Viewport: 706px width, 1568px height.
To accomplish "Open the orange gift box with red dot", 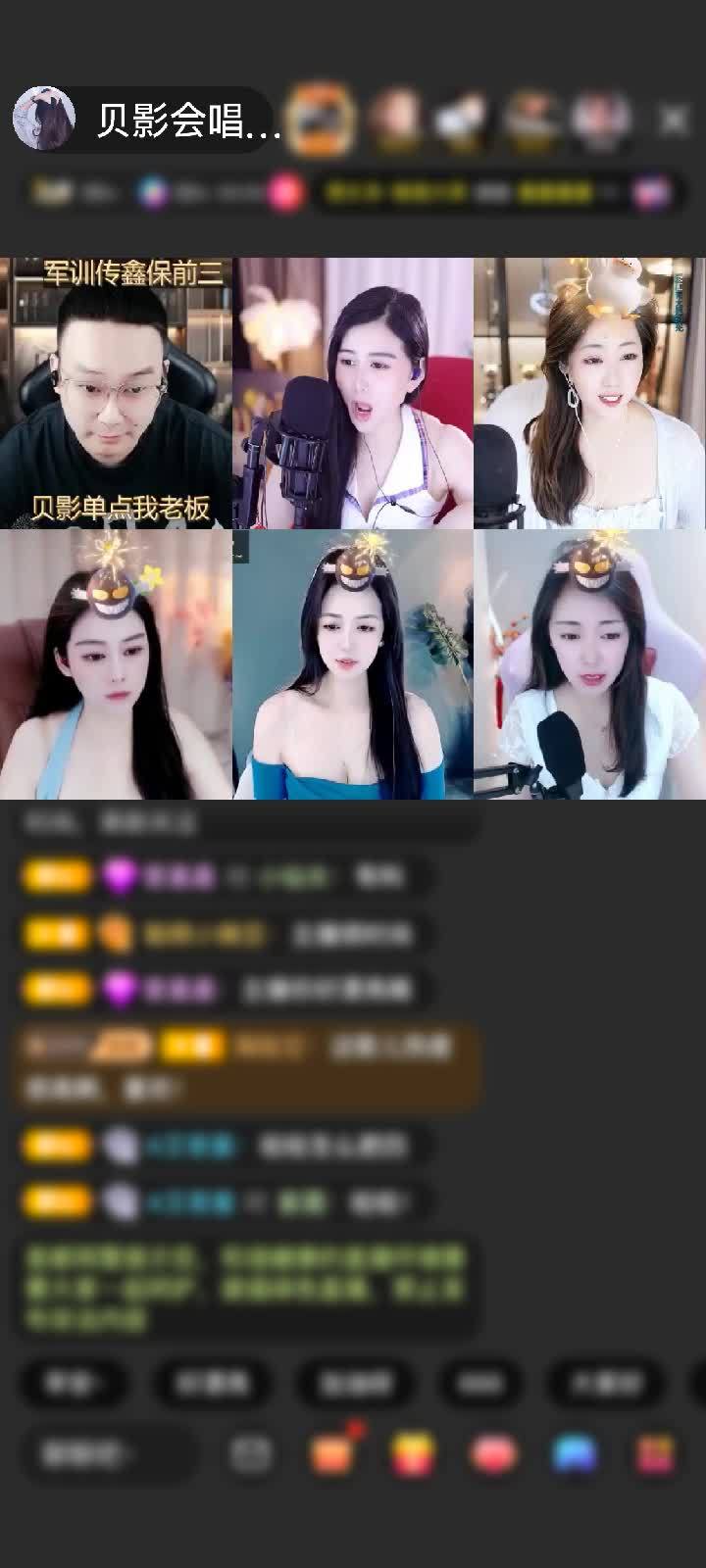I will coord(333,1454).
